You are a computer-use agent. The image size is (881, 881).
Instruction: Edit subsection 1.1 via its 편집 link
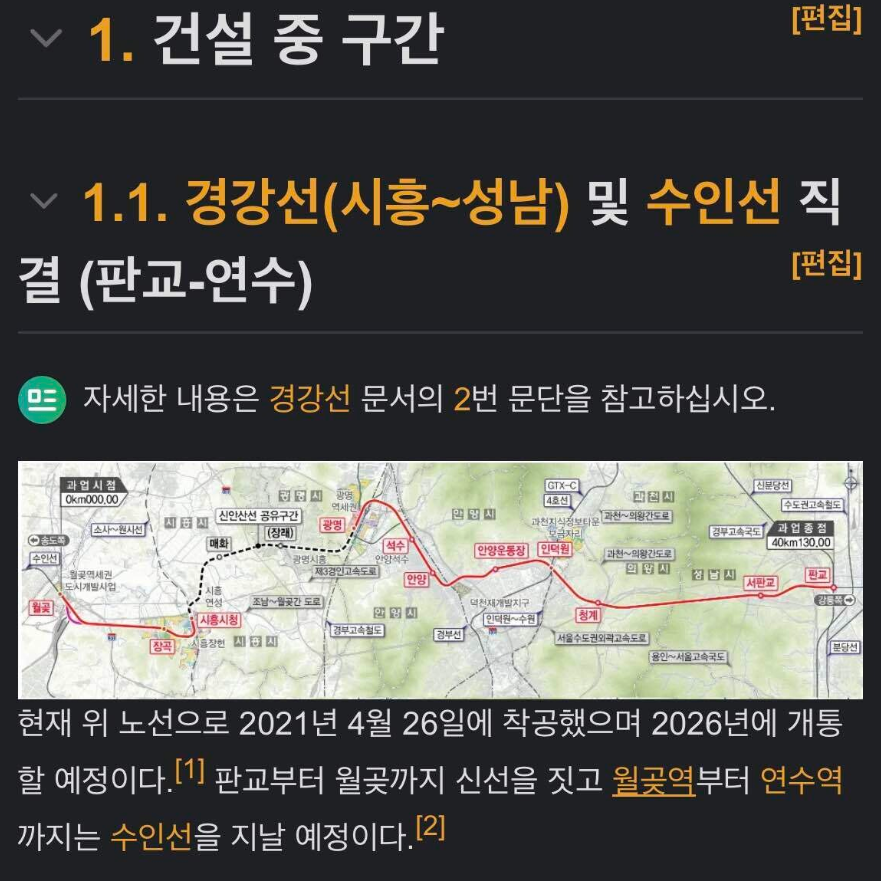[x=826, y=264]
